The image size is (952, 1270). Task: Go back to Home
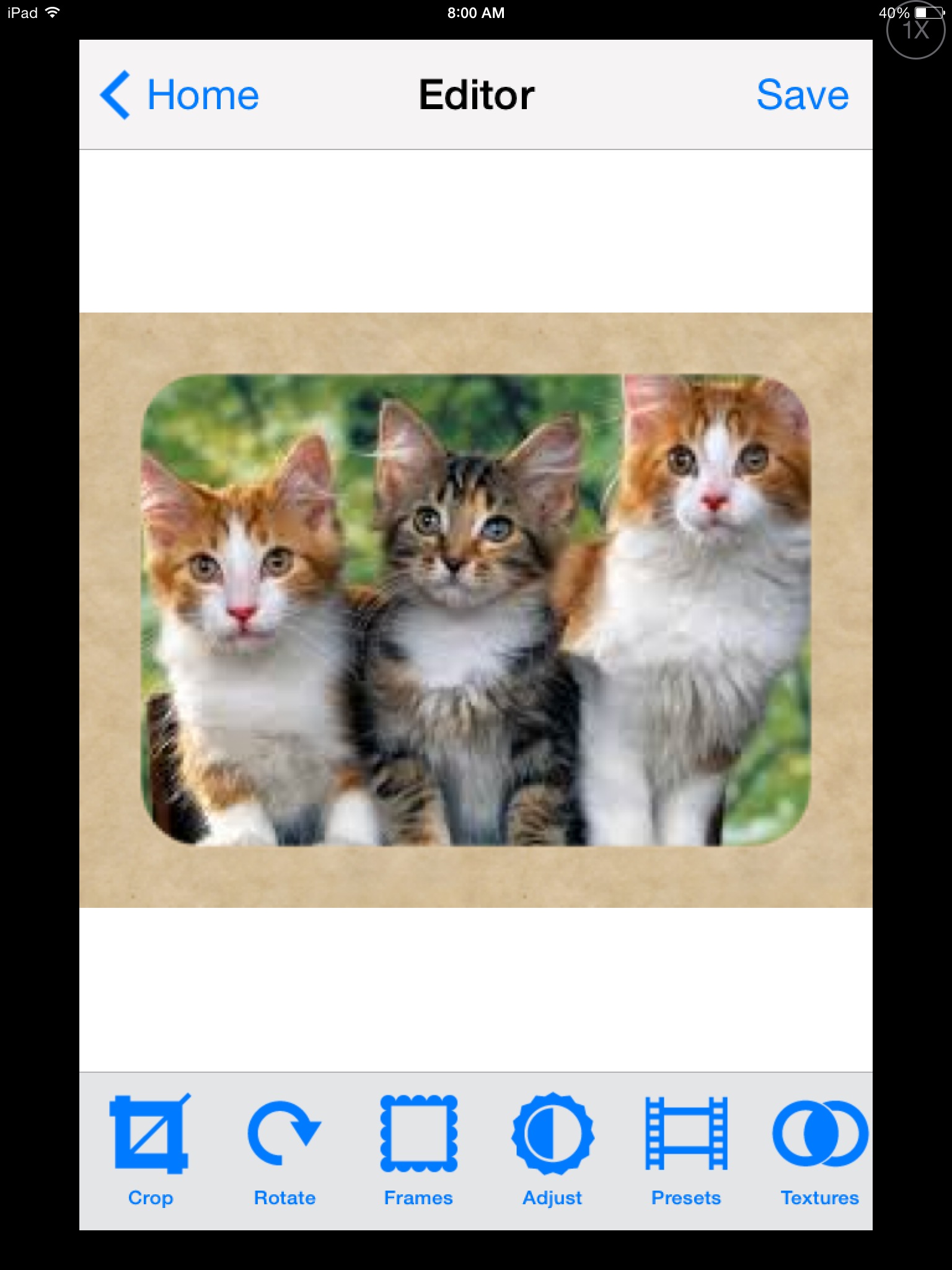180,95
